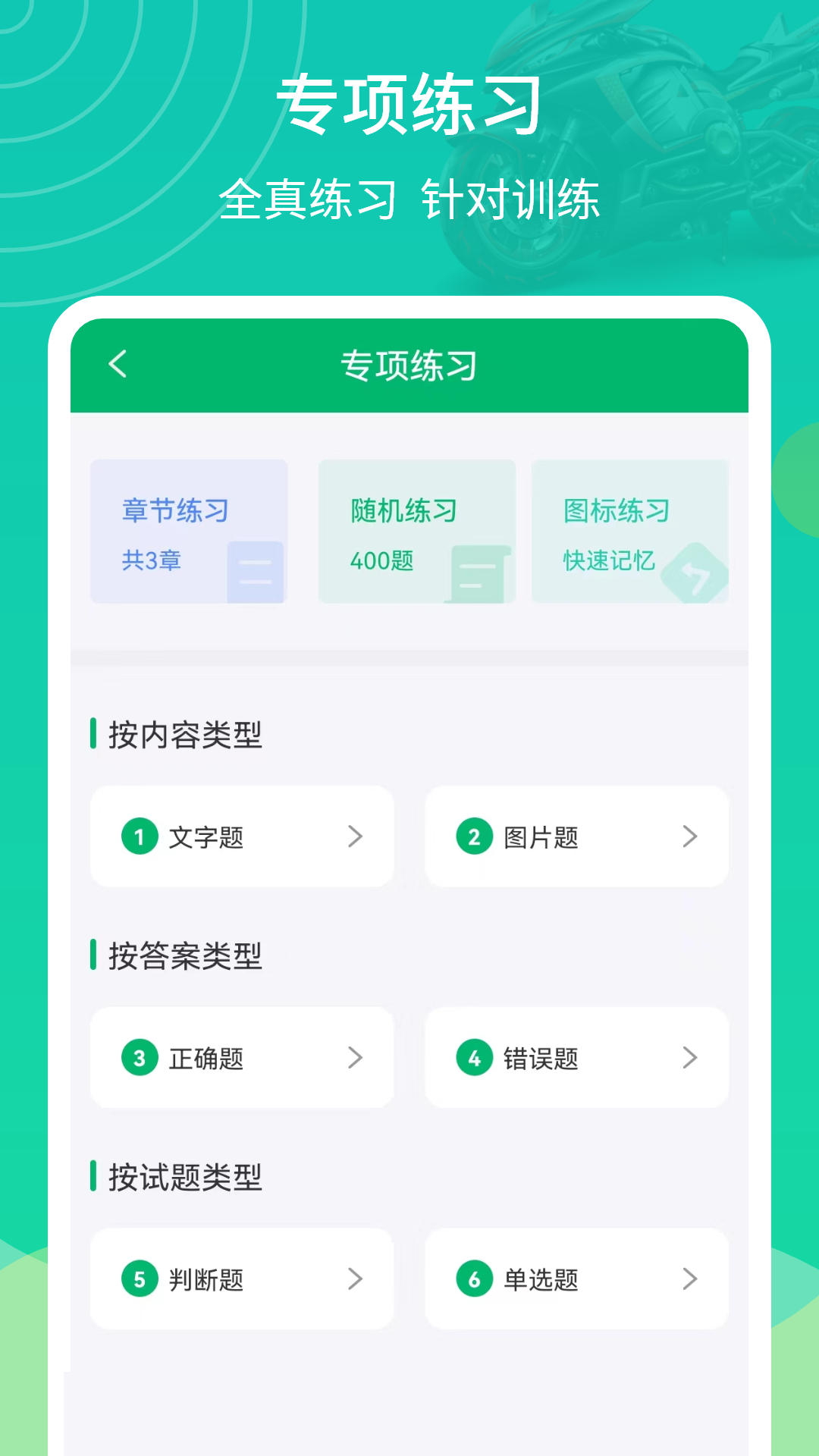Click the circle number icon for 错误题
This screenshot has height=1456, width=819.
coord(474,1059)
